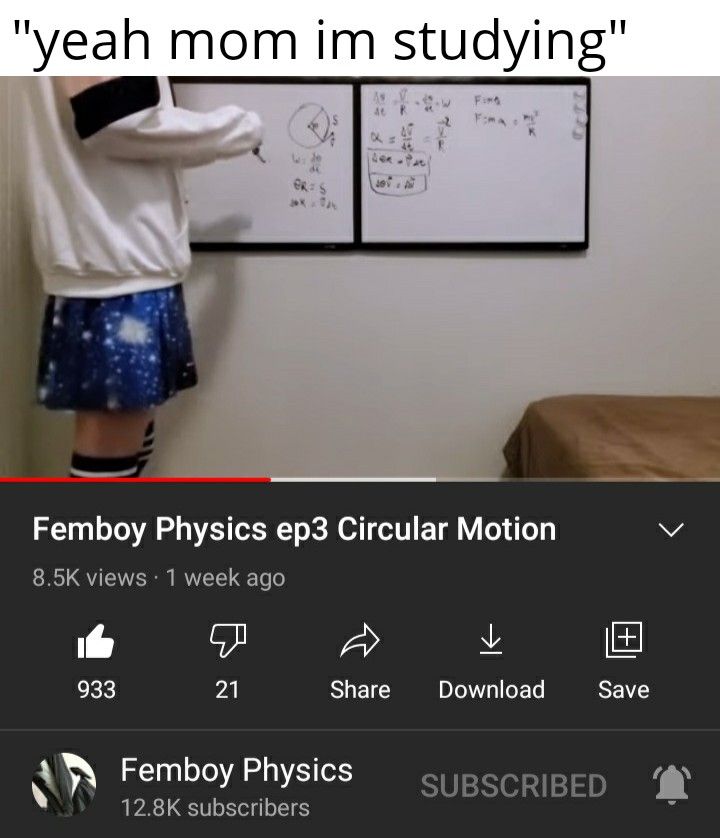Viewport: 720px width, 838px height.
Task: Like the Femboy Physics ep3 video
Action: (x=96, y=642)
